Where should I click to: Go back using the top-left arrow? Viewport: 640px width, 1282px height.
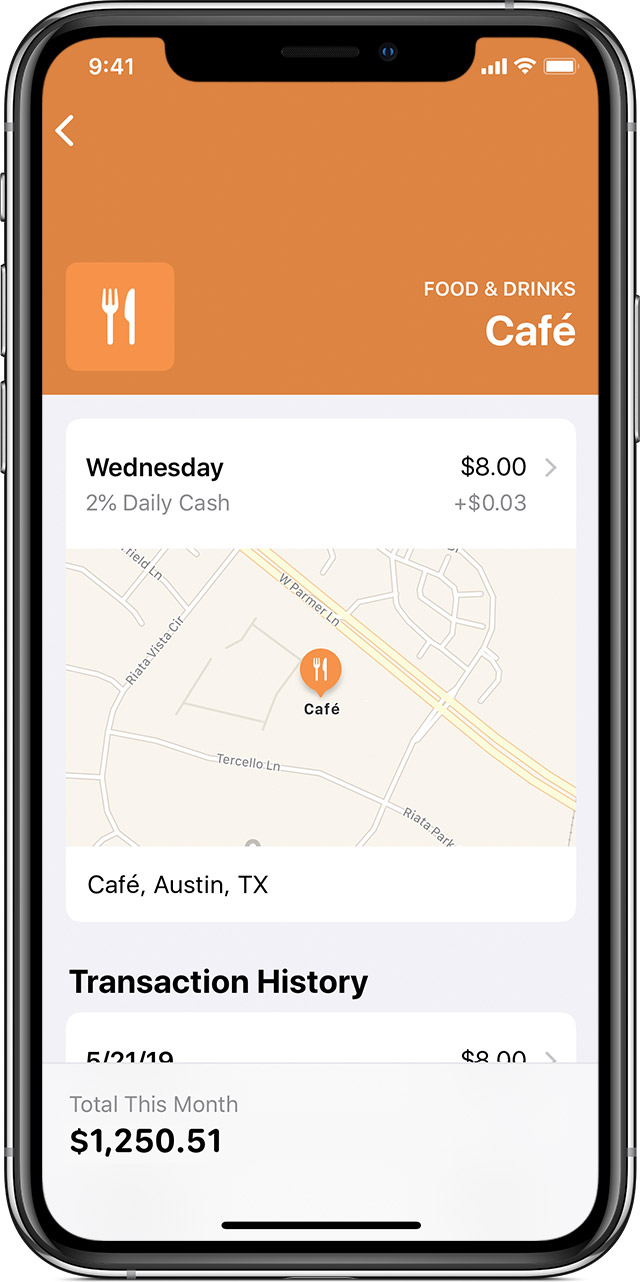tap(65, 131)
